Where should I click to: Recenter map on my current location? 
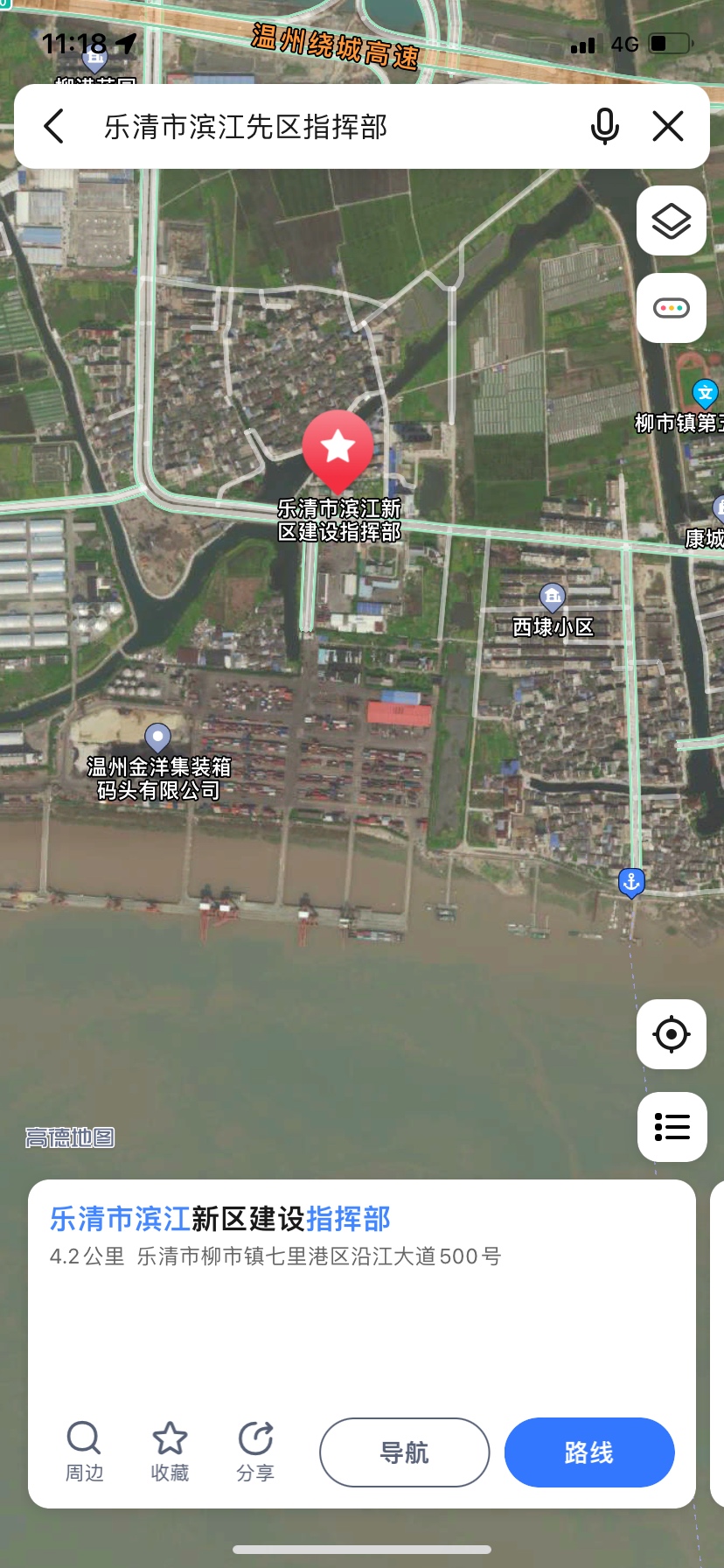coord(672,1034)
